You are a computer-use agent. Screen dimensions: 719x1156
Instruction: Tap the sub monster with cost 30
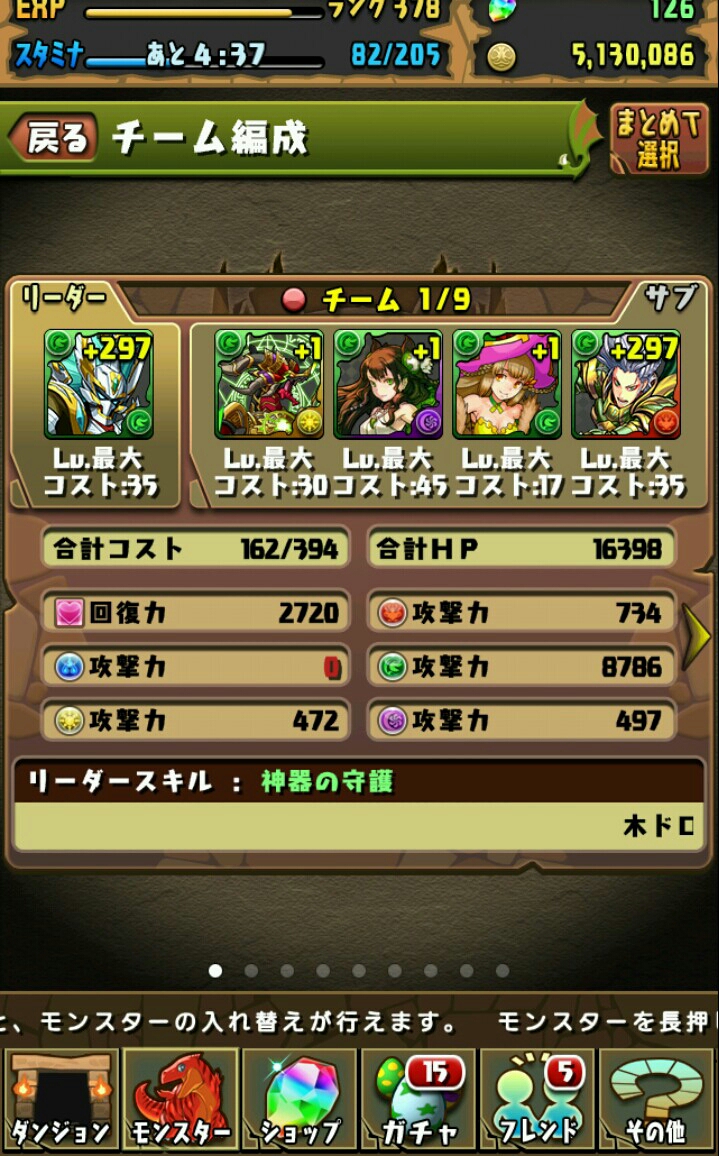[269, 383]
